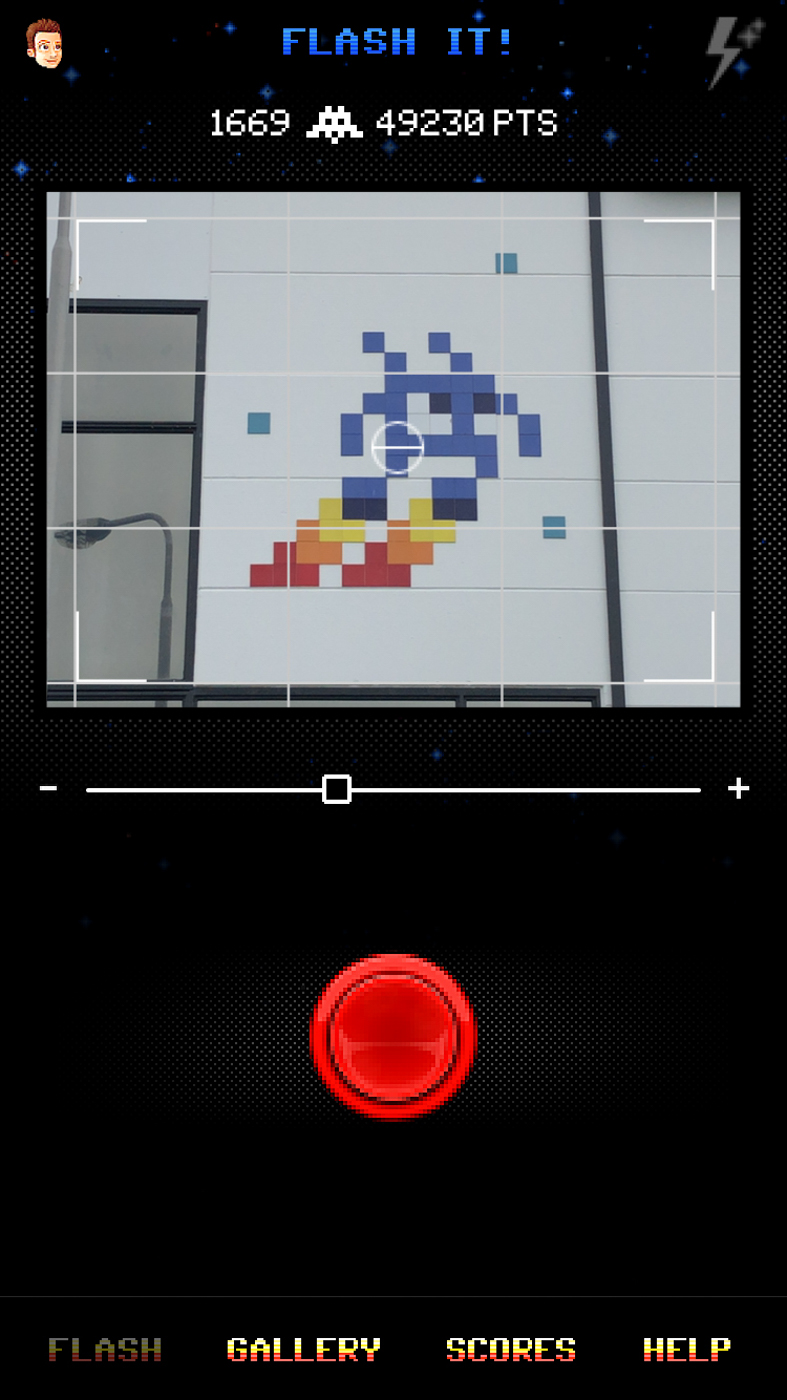Open the Help tab
Viewport: 787px width, 1400px height.
[686, 1350]
